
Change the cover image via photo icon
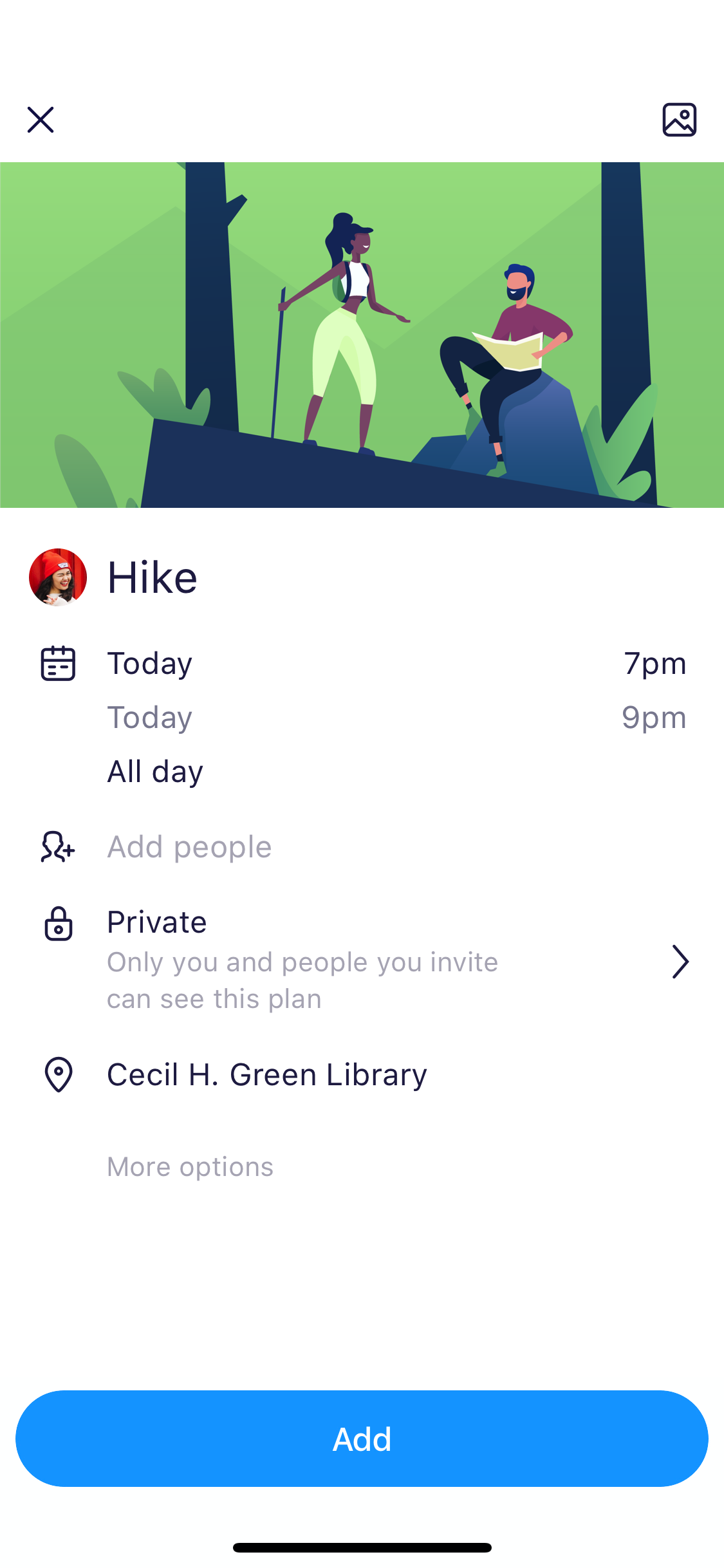pos(679,120)
